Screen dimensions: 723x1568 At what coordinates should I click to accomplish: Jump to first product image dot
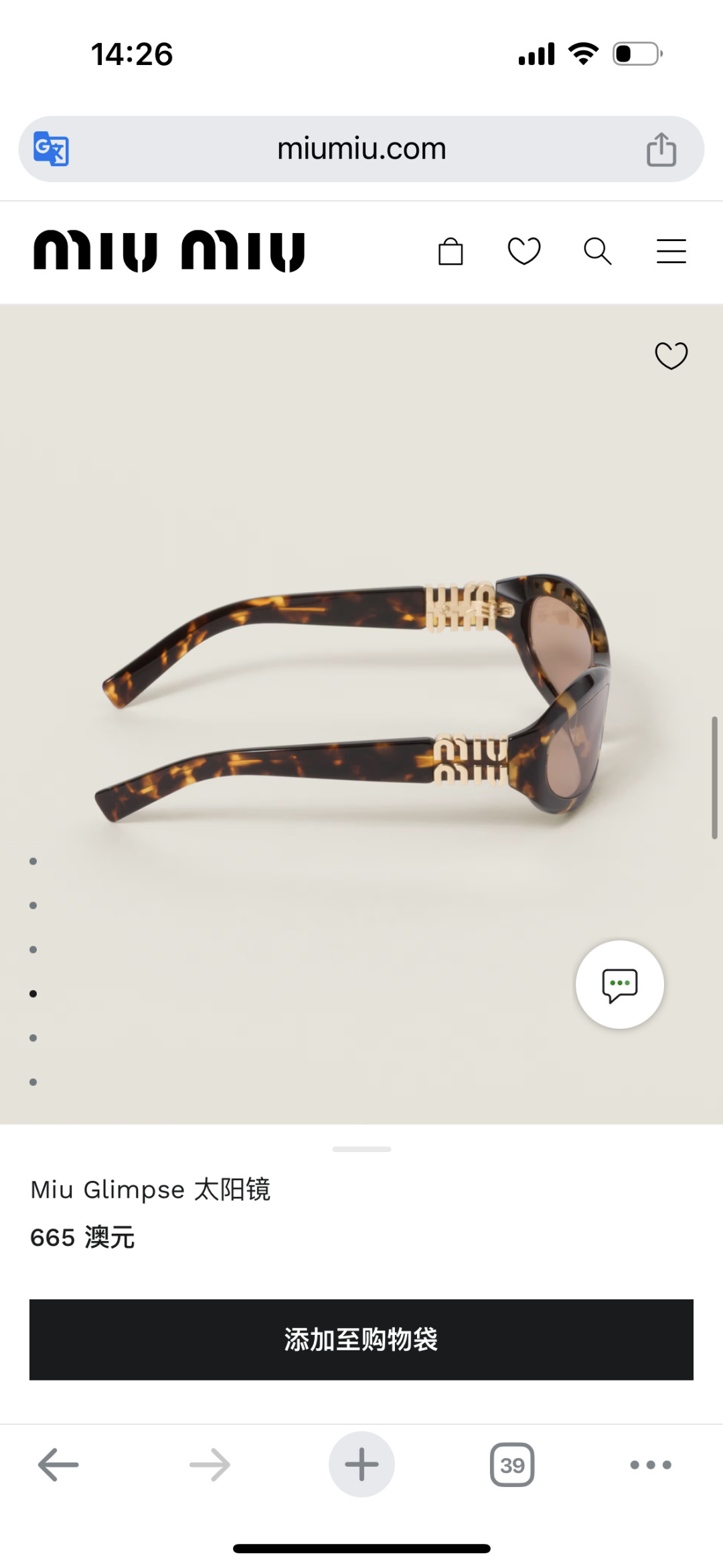tap(33, 861)
